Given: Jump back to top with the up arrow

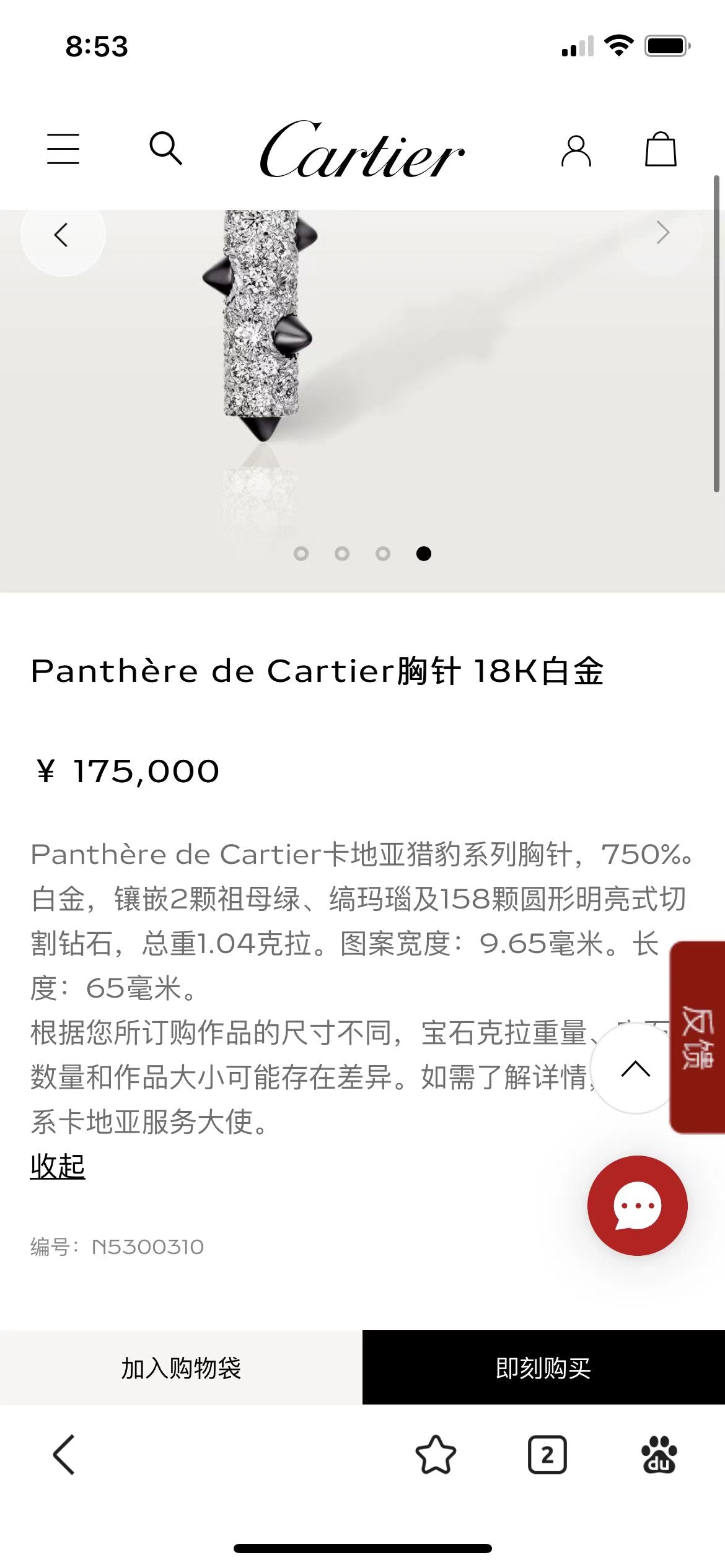Looking at the screenshot, I should coord(635,1068).
